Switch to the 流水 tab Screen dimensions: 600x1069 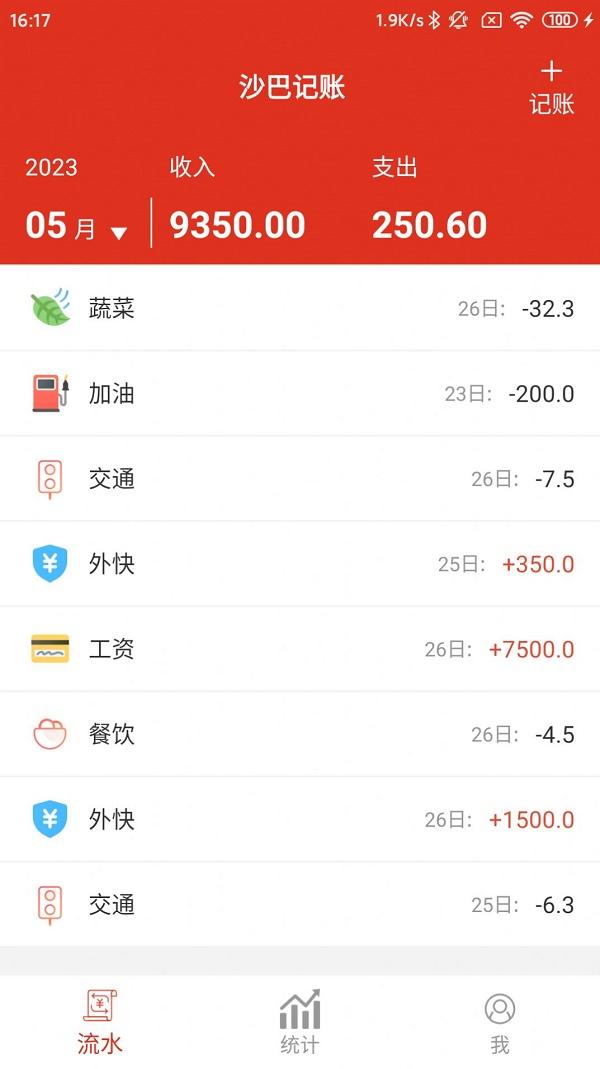coord(100,1022)
